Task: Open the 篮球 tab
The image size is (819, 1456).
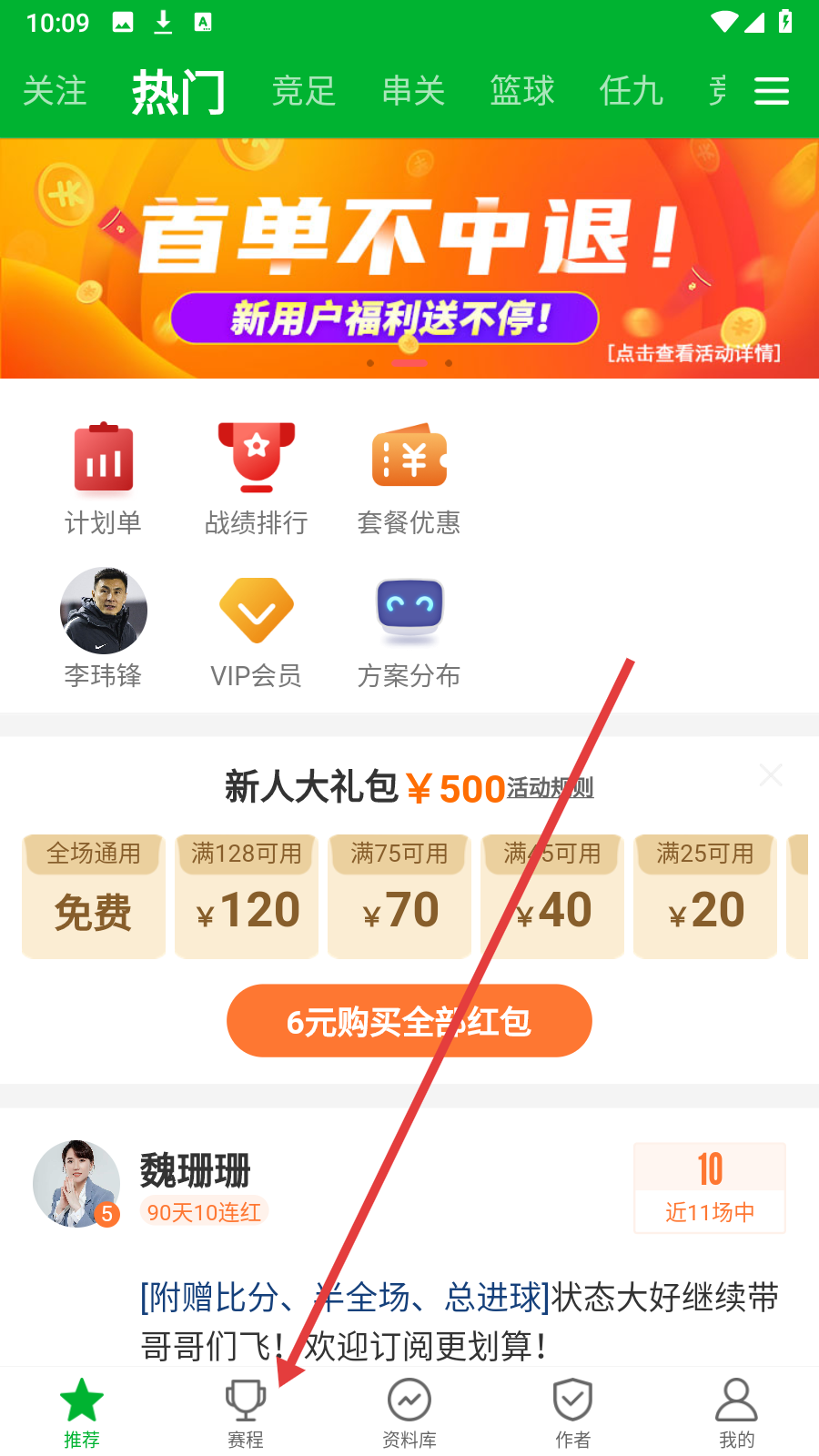Action: 522,91
